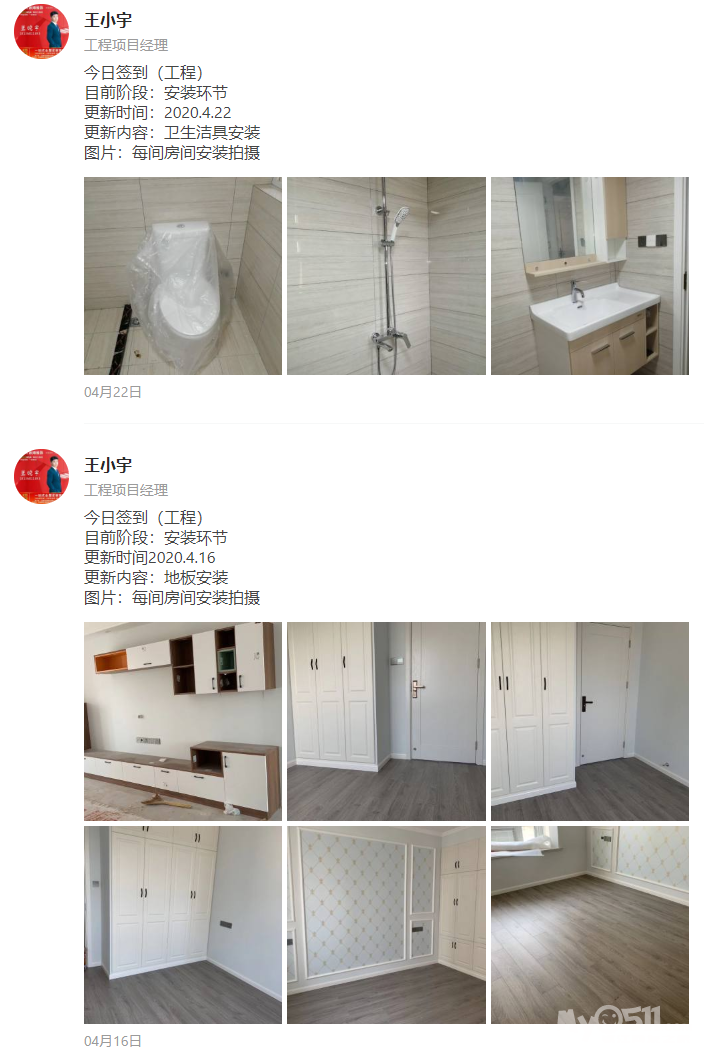Open the toilet photo in the 04月22日 post
The image size is (720, 1057).
tap(183, 276)
